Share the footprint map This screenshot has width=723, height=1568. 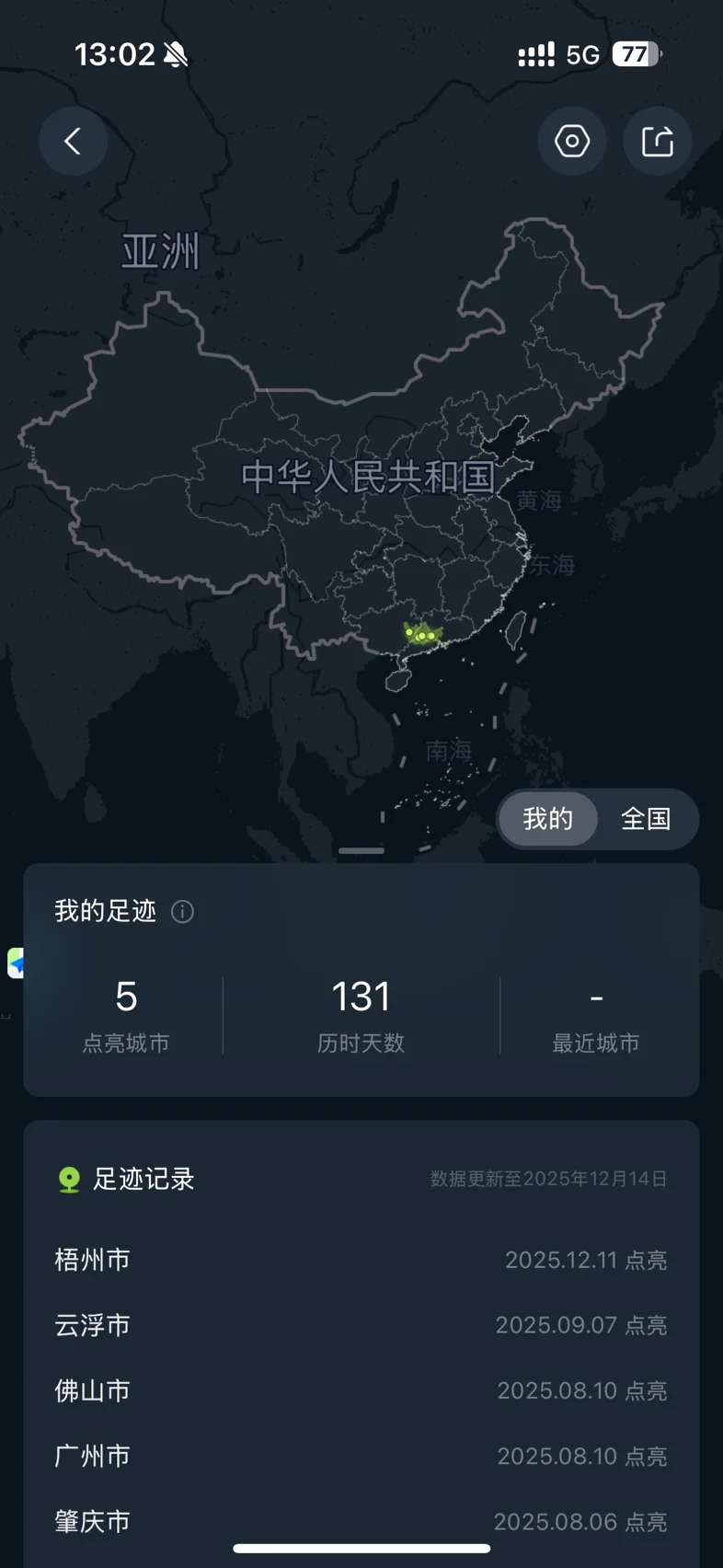click(x=658, y=142)
